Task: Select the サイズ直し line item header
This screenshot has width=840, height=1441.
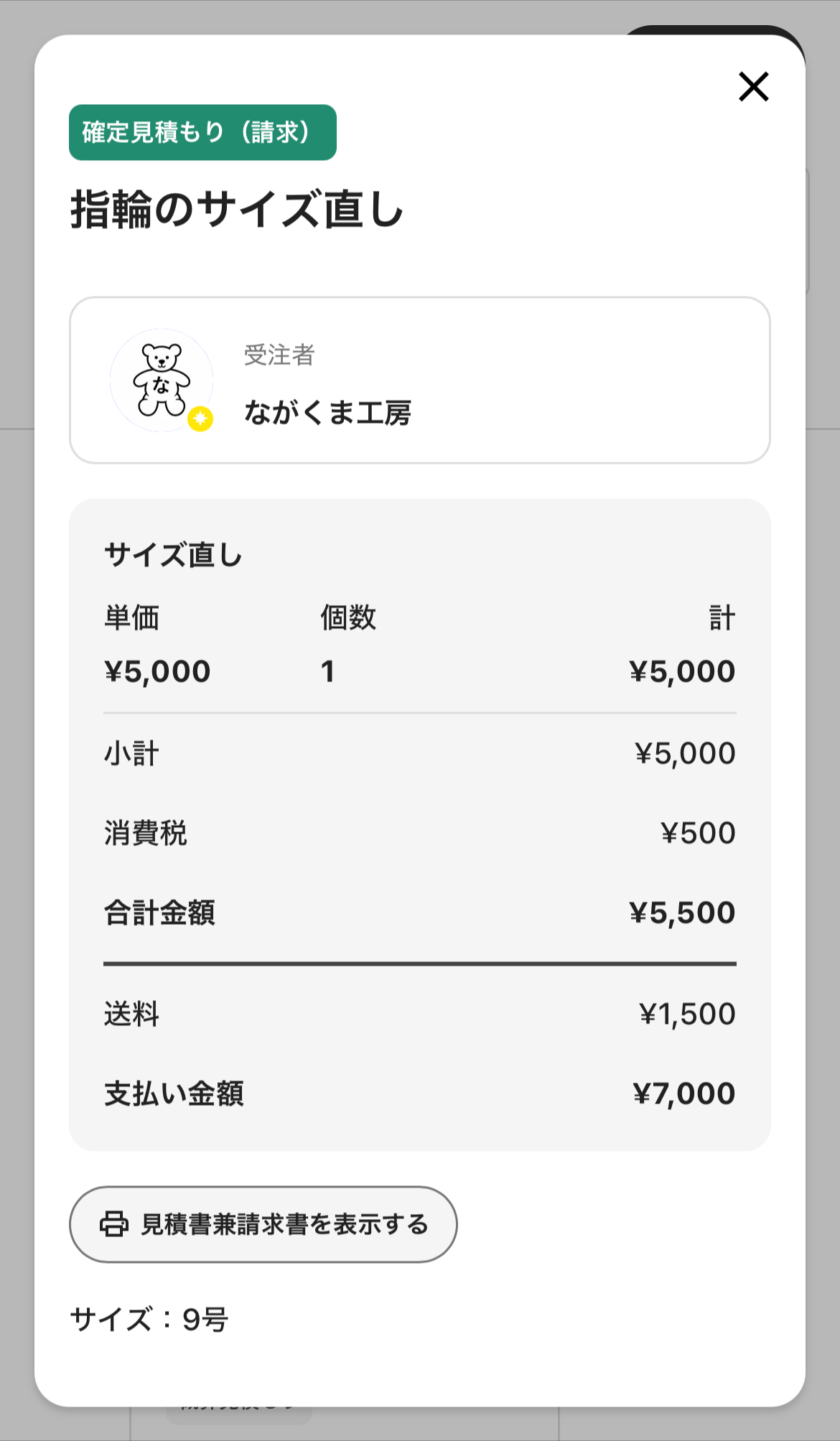Action: point(174,553)
